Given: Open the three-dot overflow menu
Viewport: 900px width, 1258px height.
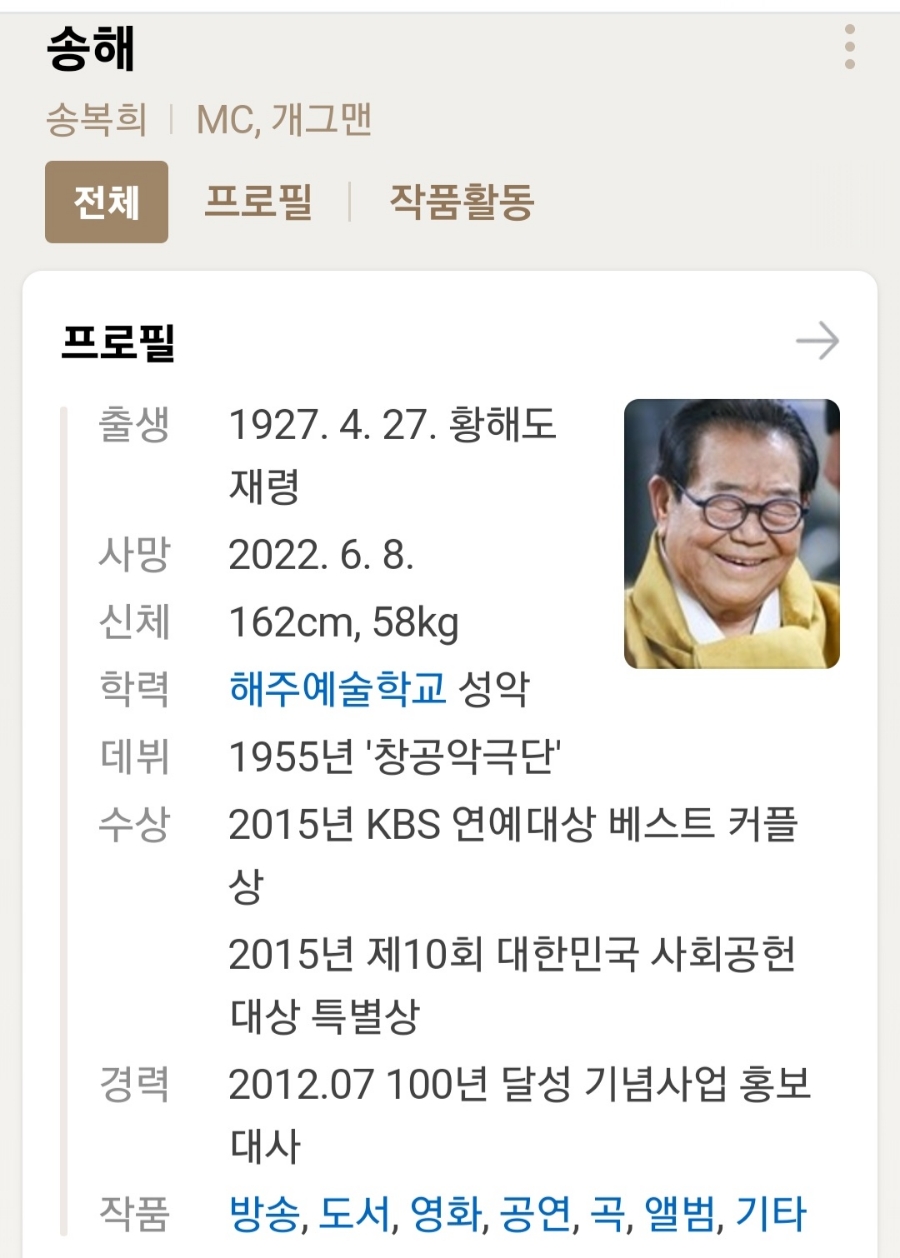Looking at the screenshot, I should 849,45.
